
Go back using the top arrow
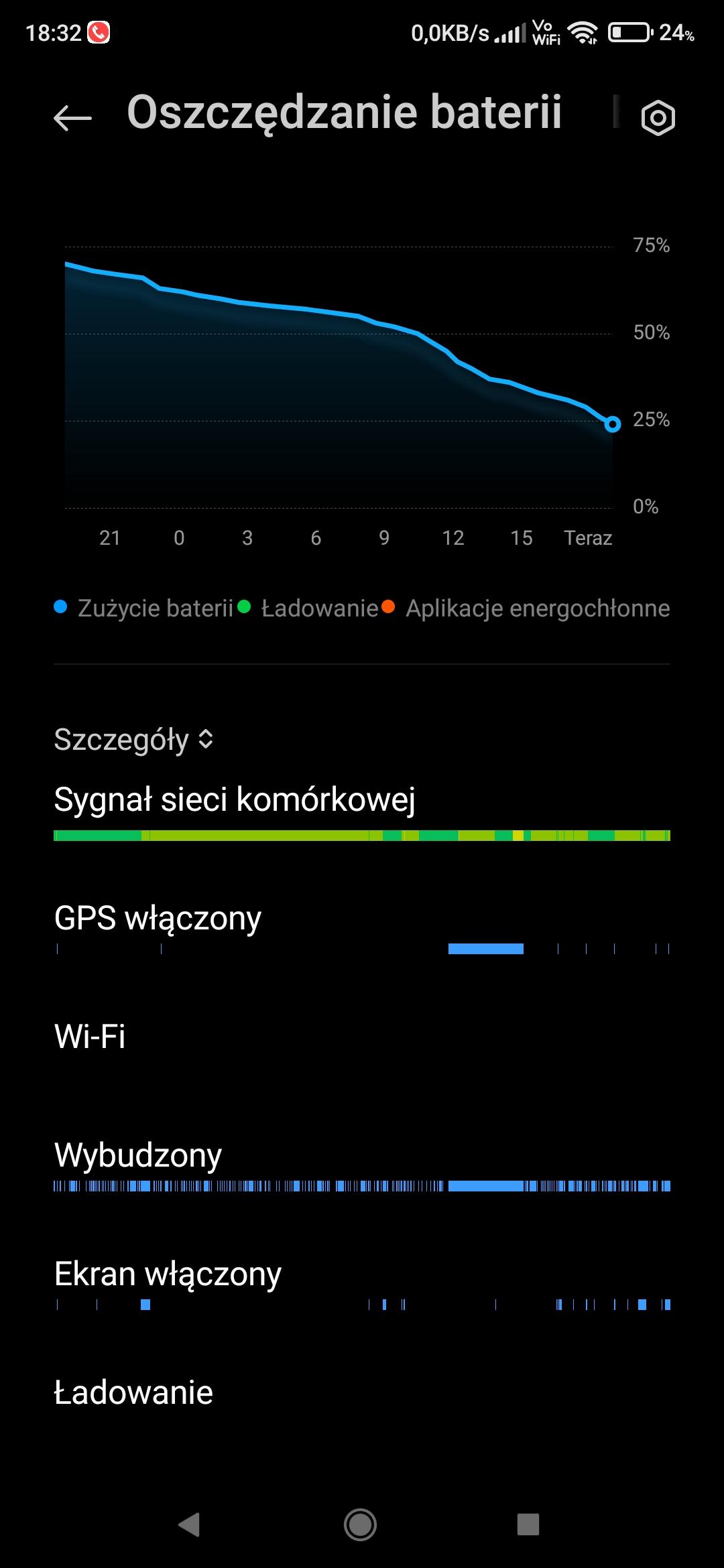pyautogui.click(x=72, y=118)
